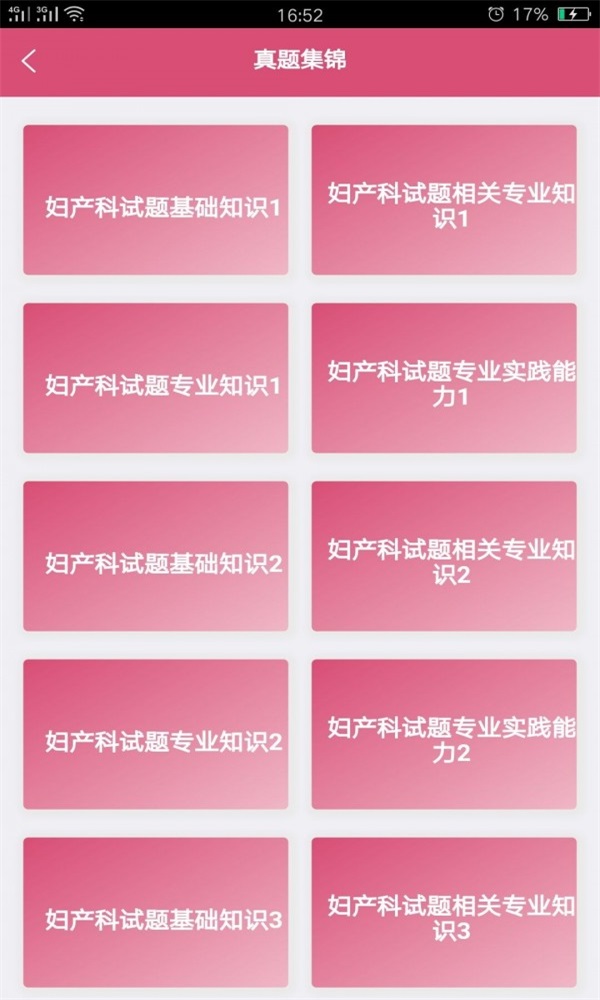Select 妇产科试题专业实践能力2 card
Screen dimensions: 600x1000
pyautogui.click(x=444, y=734)
